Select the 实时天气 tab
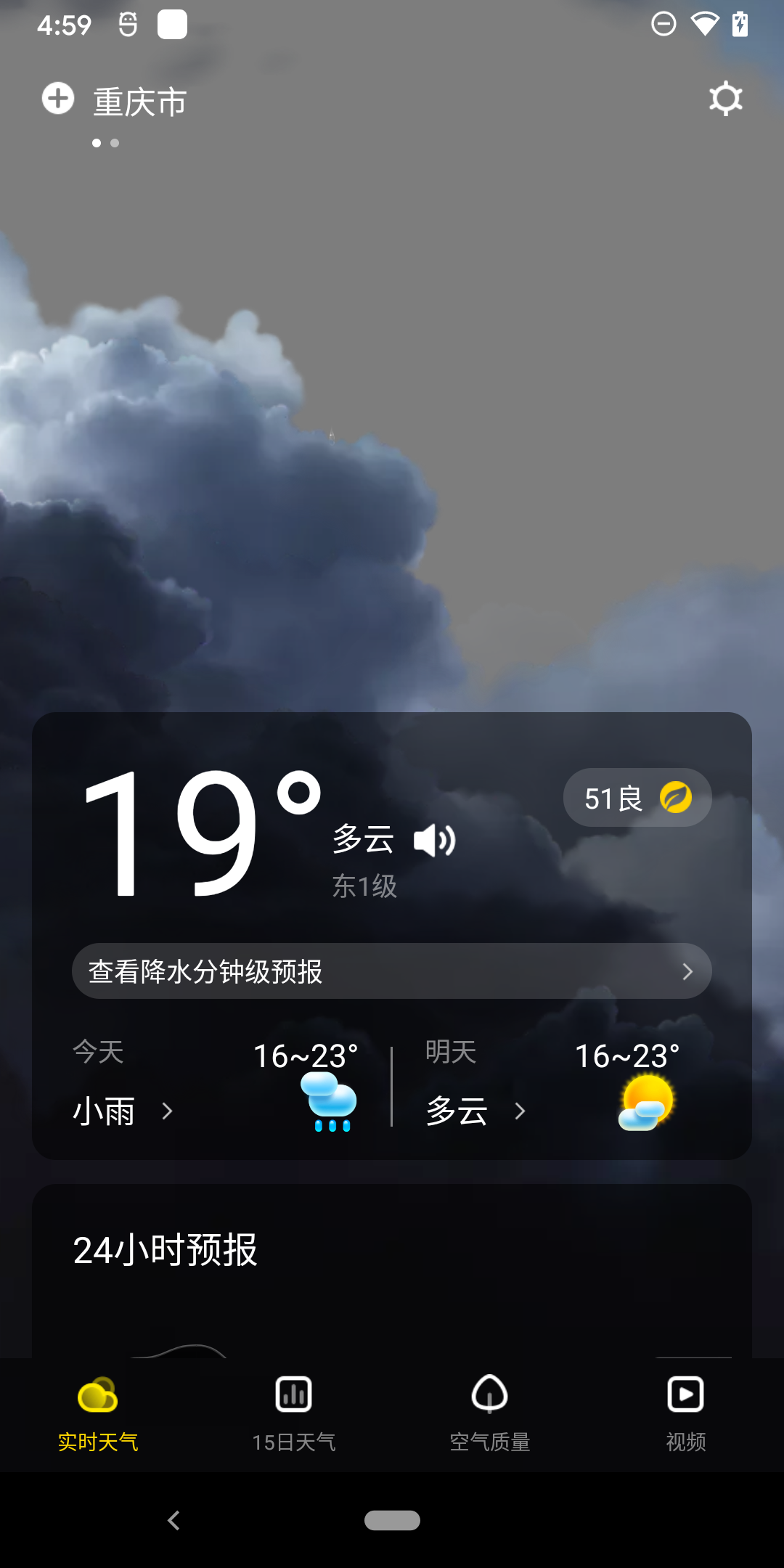The width and height of the screenshot is (784, 1568). tap(98, 1412)
